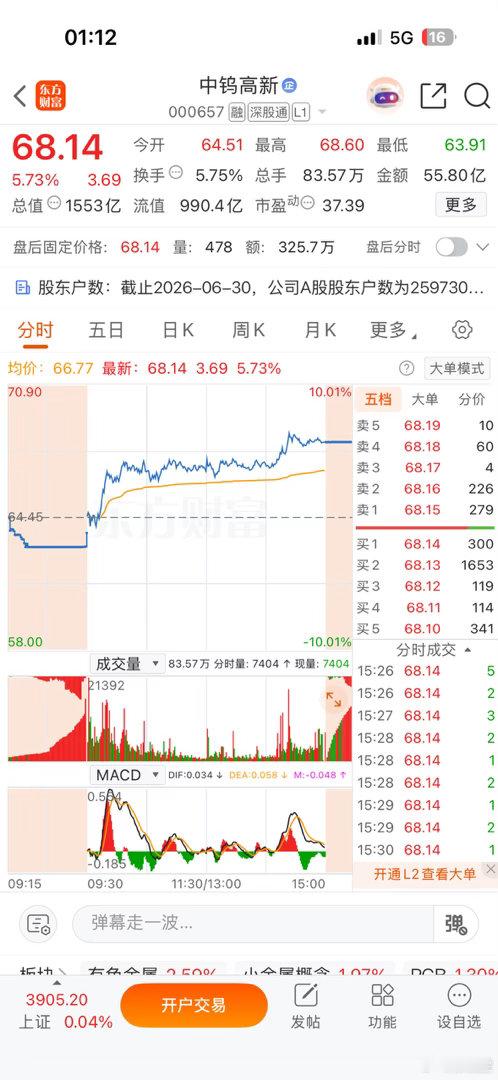
Task: Add stock via 设自选
Action: click(x=459, y=1006)
